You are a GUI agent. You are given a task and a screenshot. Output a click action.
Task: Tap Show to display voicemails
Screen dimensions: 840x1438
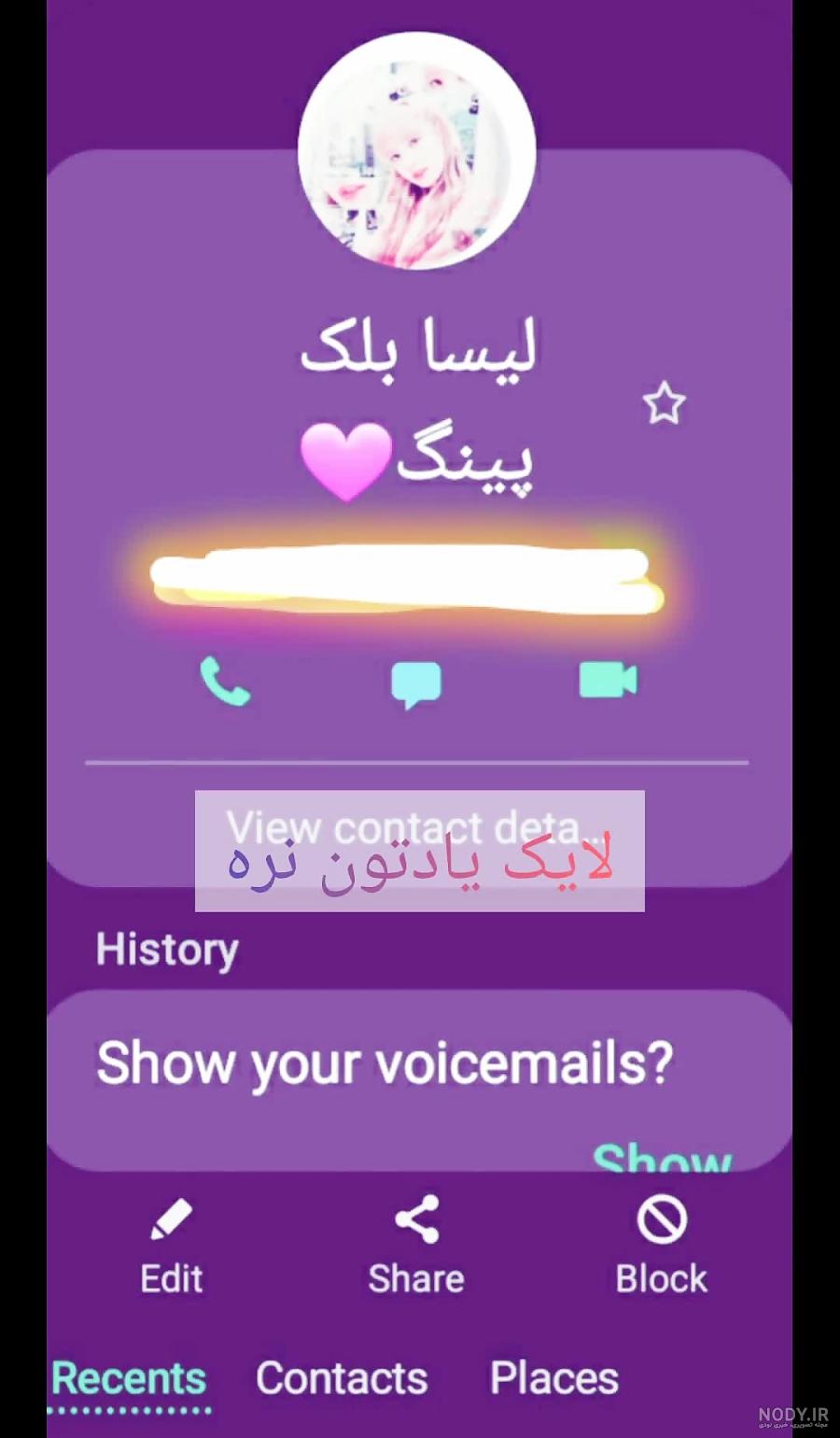point(661,1158)
